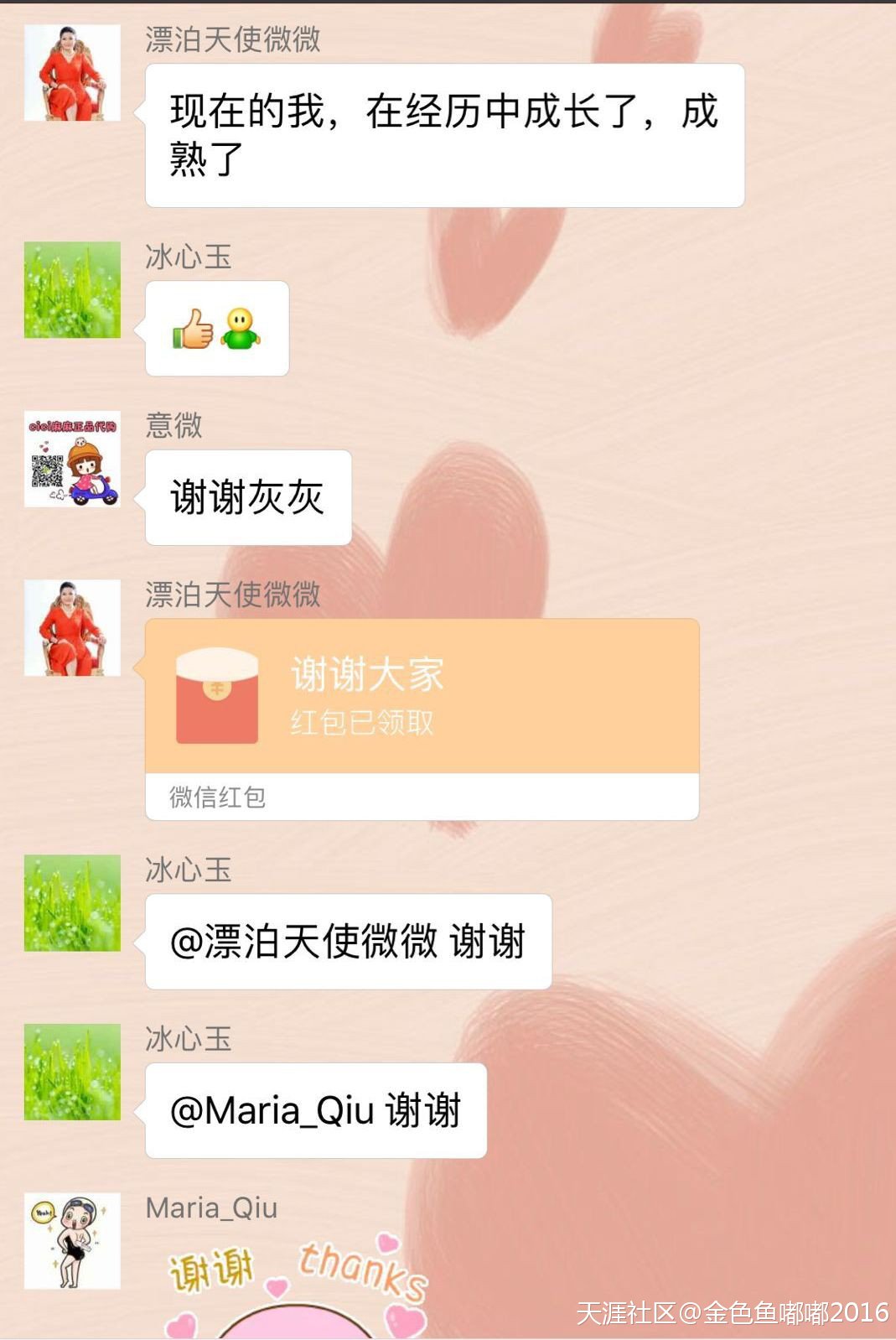Tap 漂泊天使微微's avatar next to the red packet
This screenshot has height=1340, width=896.
[x=72, y=628]
